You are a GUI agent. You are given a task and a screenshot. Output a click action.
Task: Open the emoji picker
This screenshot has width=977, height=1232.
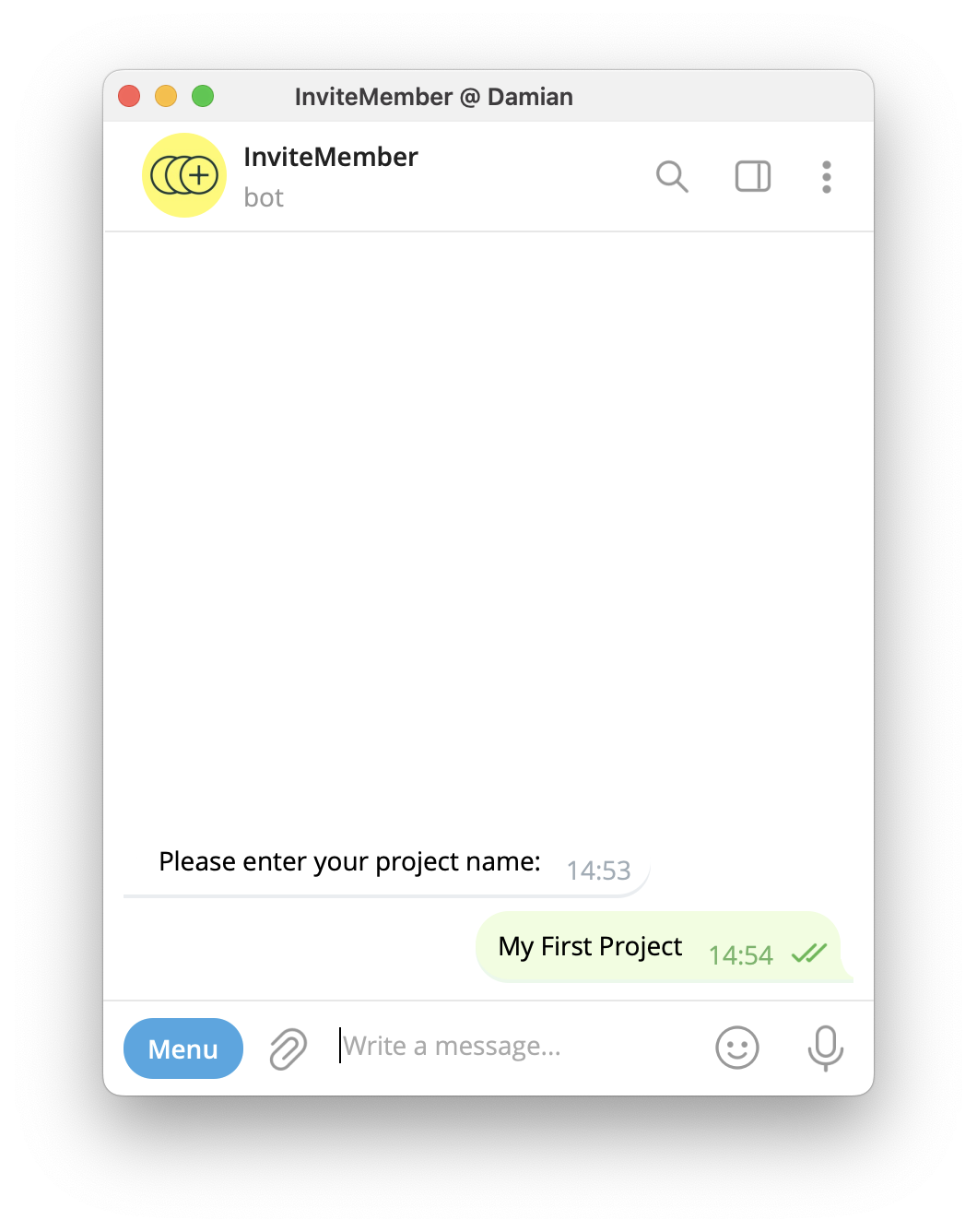pyautogui.click(x=736, y=1048)
